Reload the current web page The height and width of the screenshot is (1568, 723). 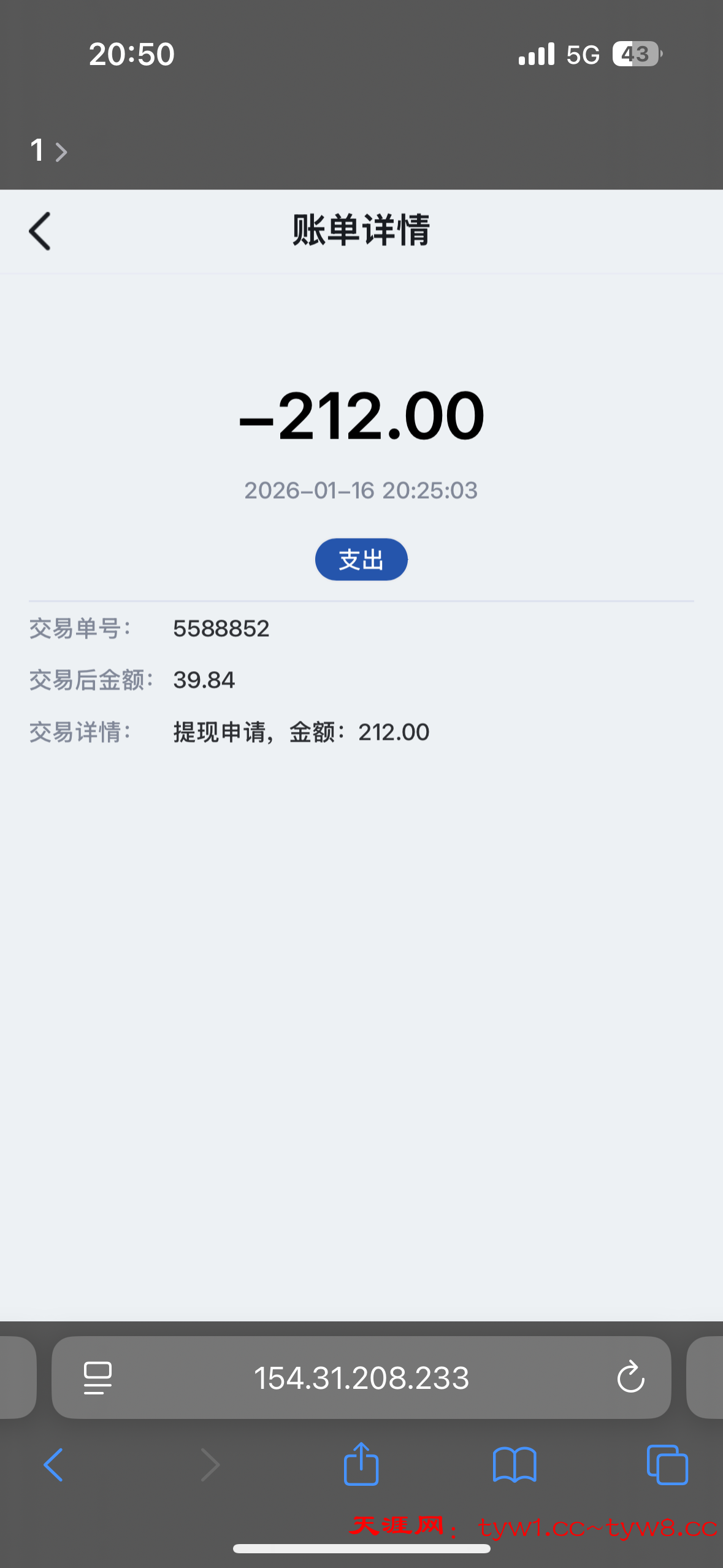pyautogui.click(x=630, y=1378)
